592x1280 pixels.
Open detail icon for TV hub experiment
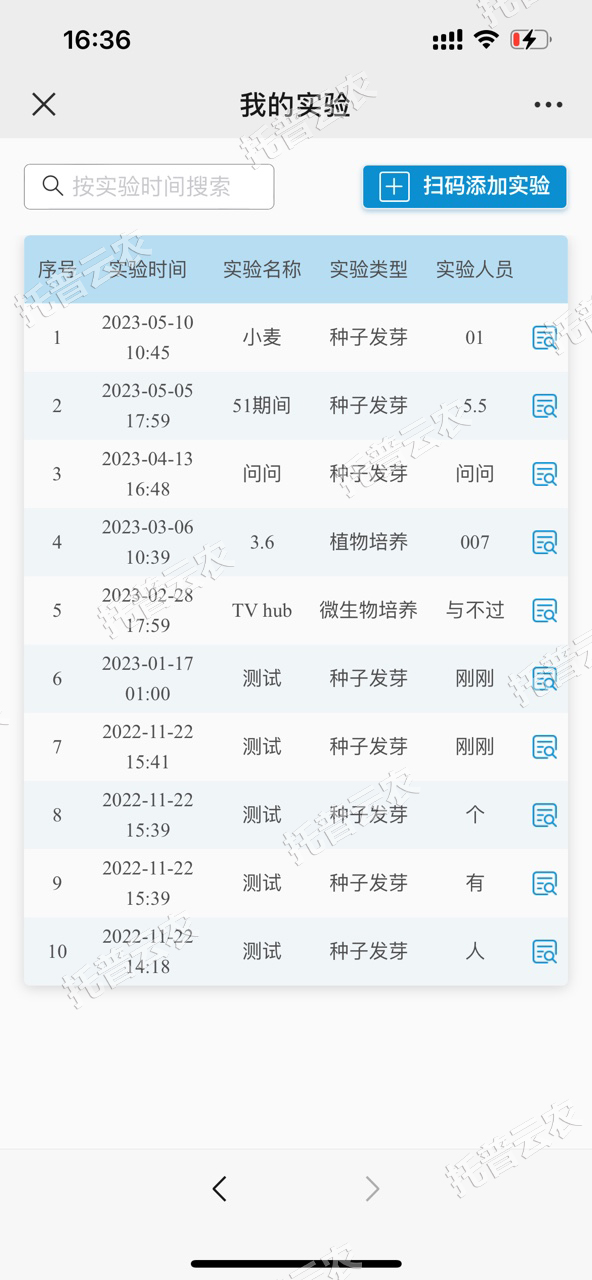click(x=544, y=610)
